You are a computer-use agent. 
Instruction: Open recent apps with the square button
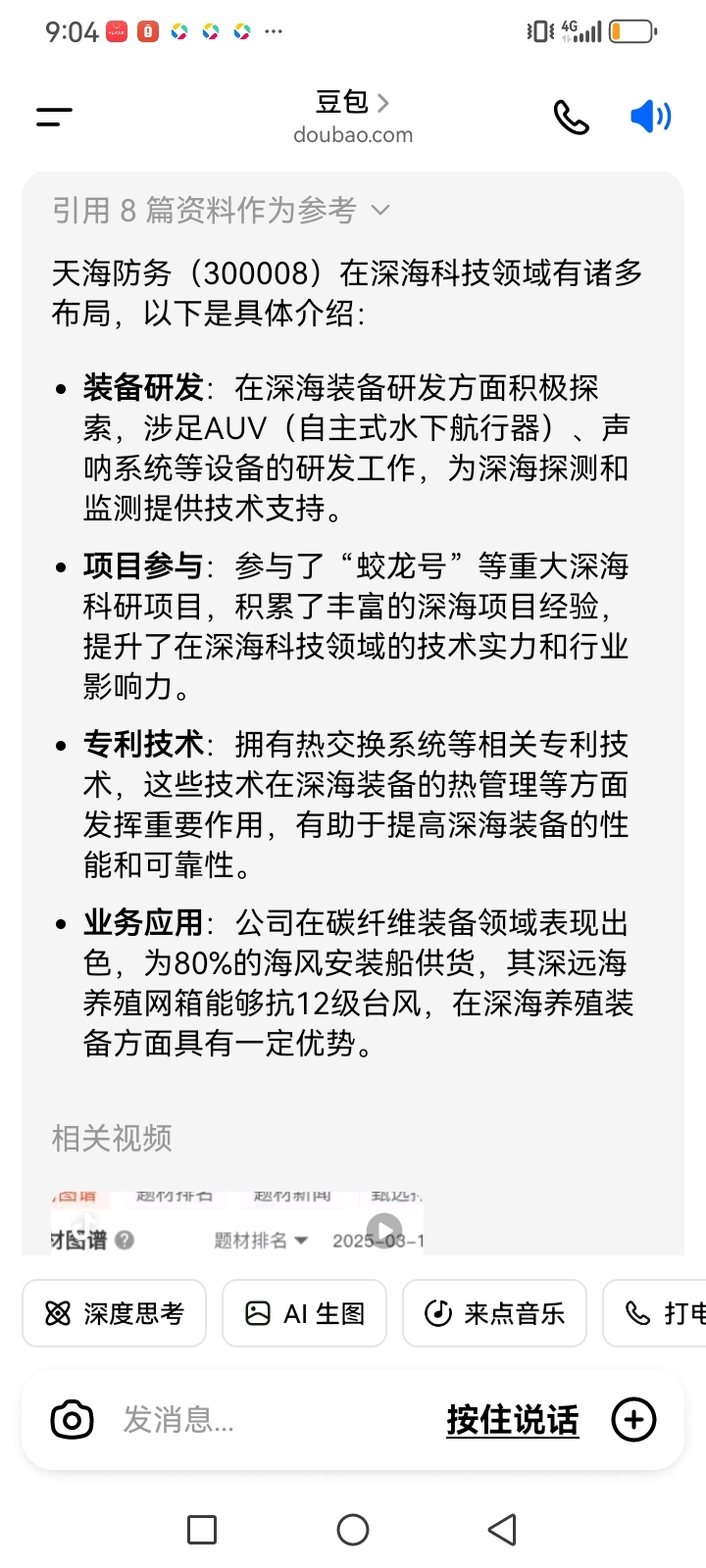201,1529
